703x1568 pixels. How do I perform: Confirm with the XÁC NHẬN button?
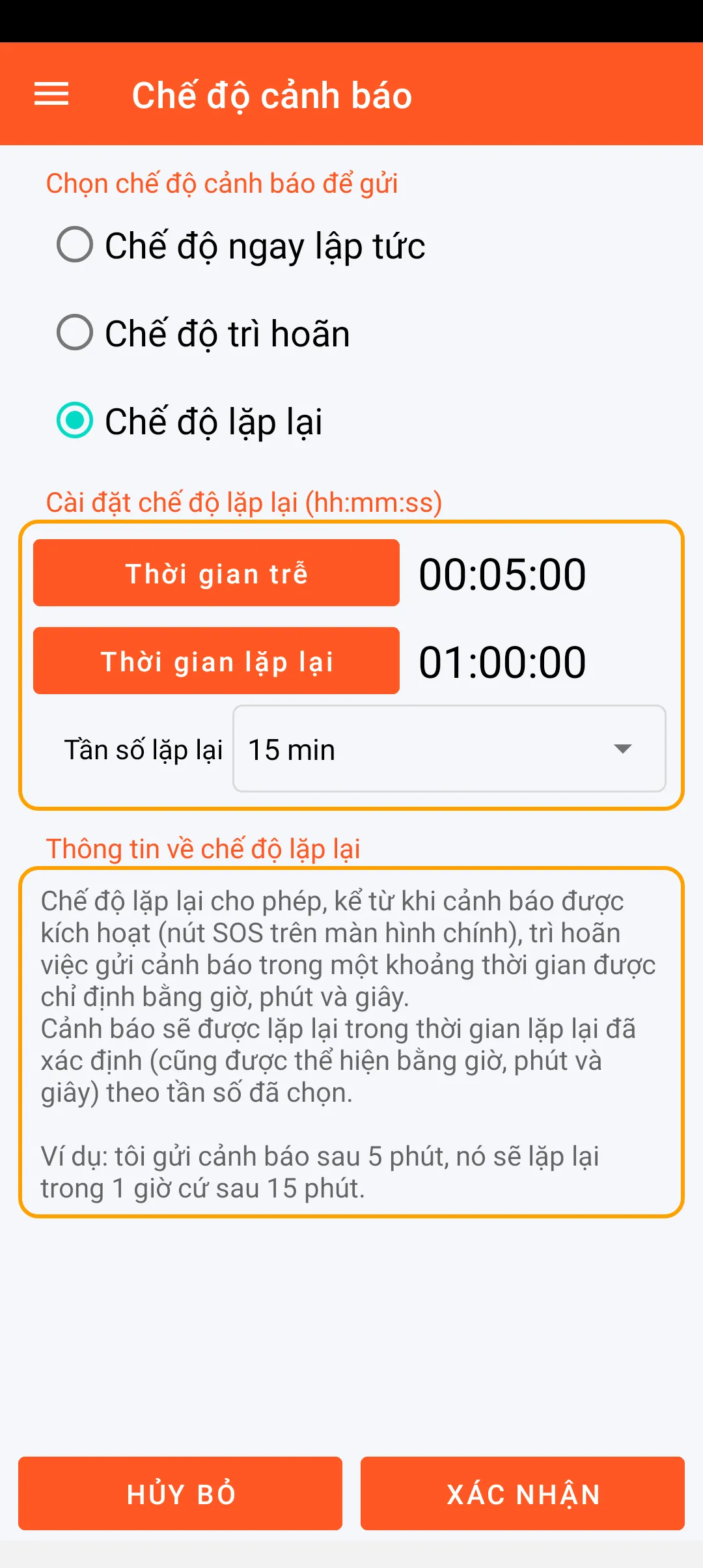tap(523, 1494)
